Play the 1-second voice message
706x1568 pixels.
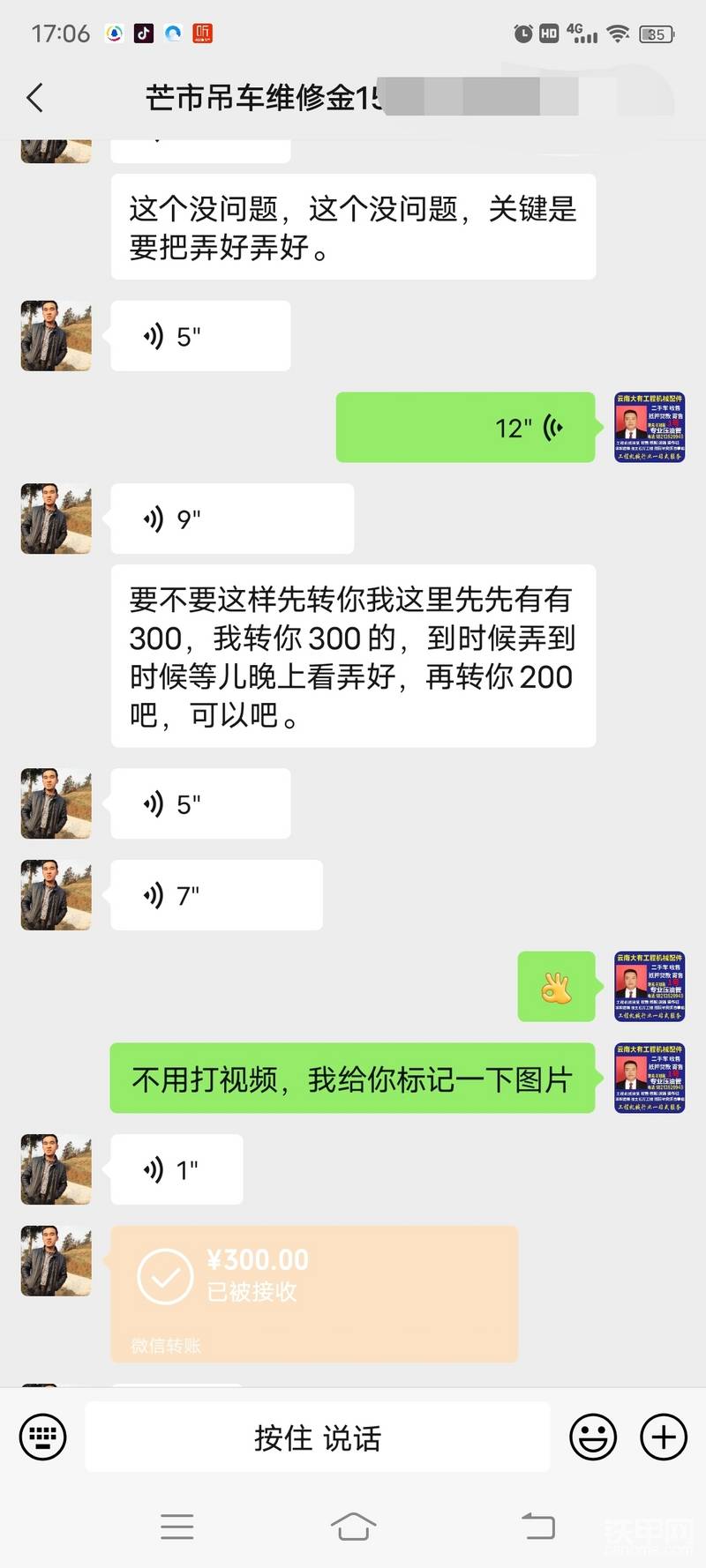[x=176, y=1169]
